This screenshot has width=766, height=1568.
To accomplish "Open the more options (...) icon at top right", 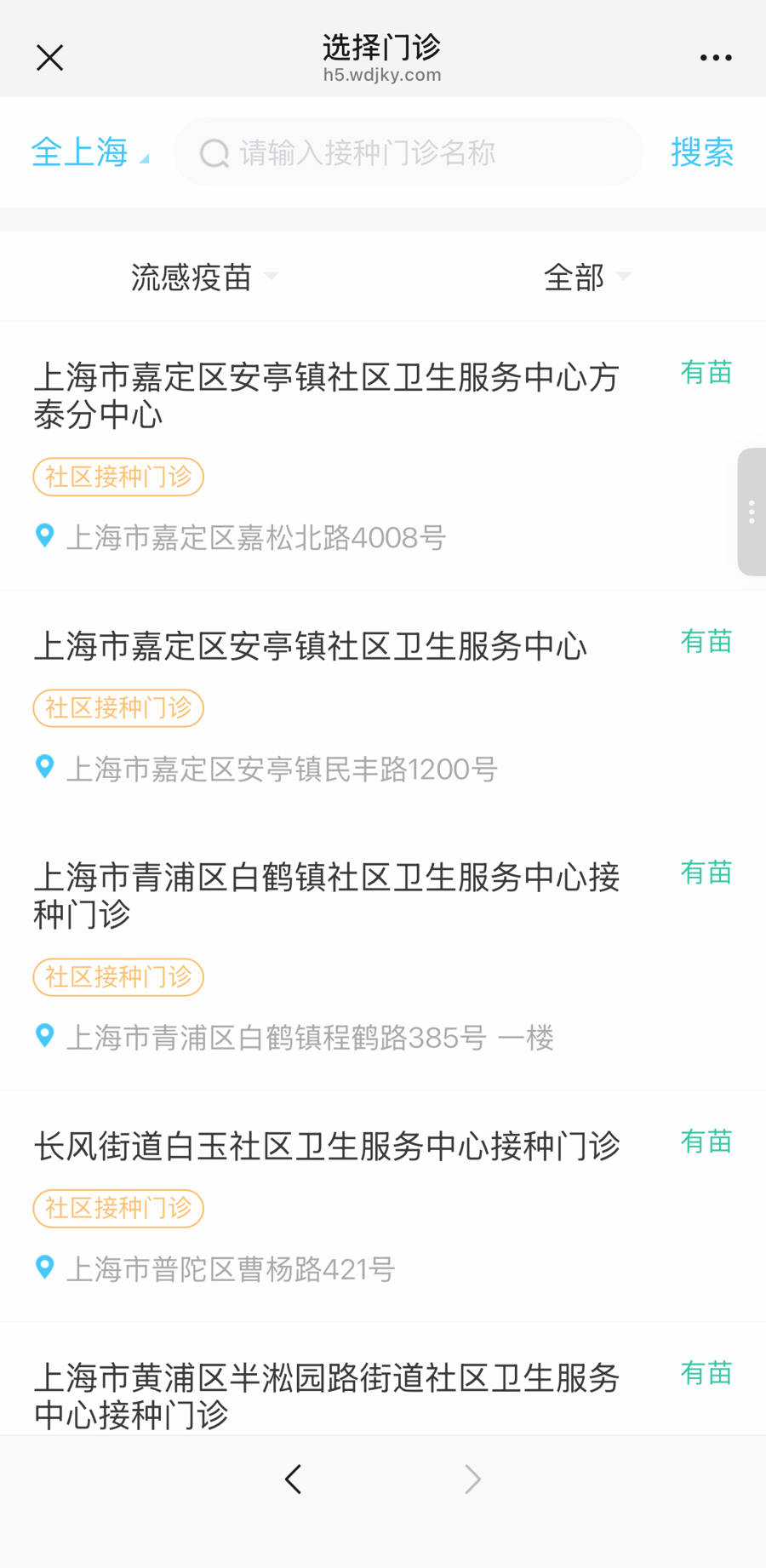I will click(x=715, y=57).
